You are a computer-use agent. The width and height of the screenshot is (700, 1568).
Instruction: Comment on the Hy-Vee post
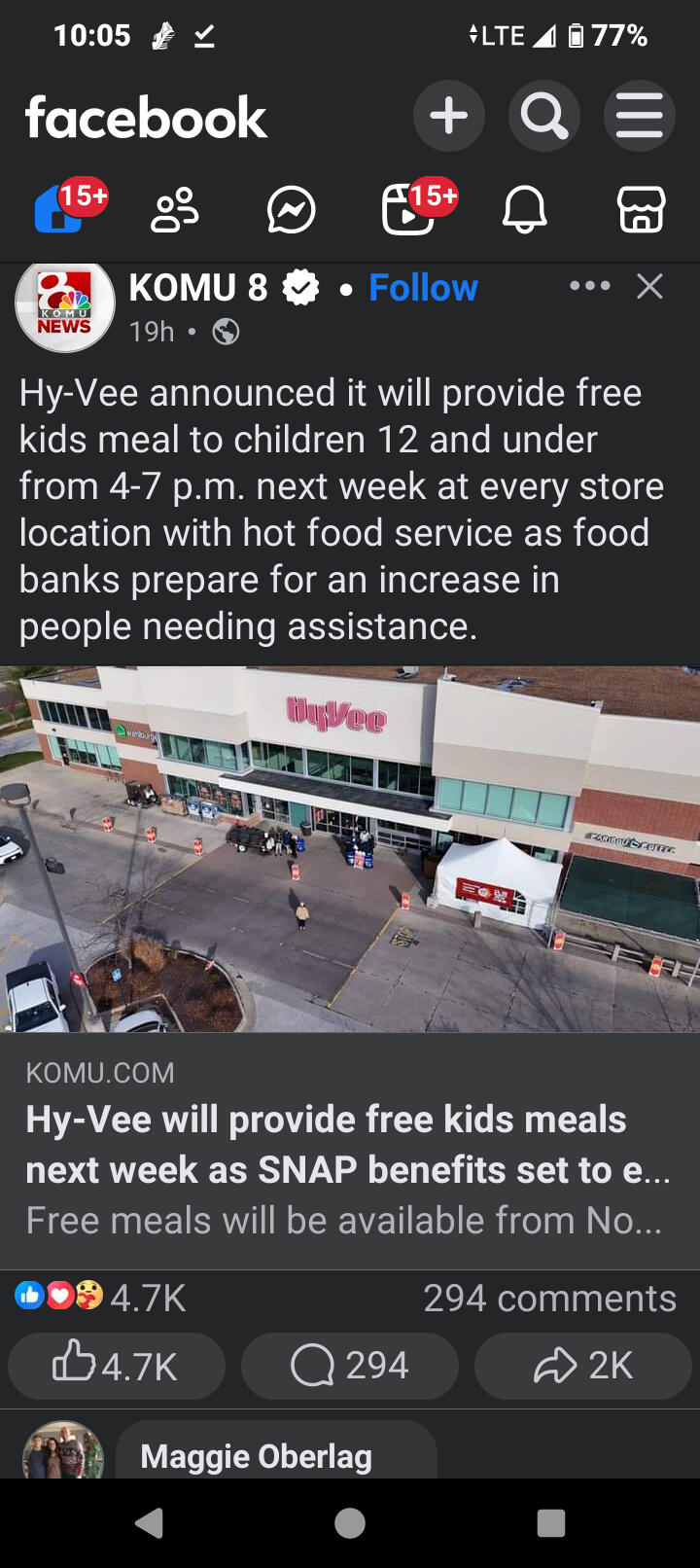[x=349, y=1366]
